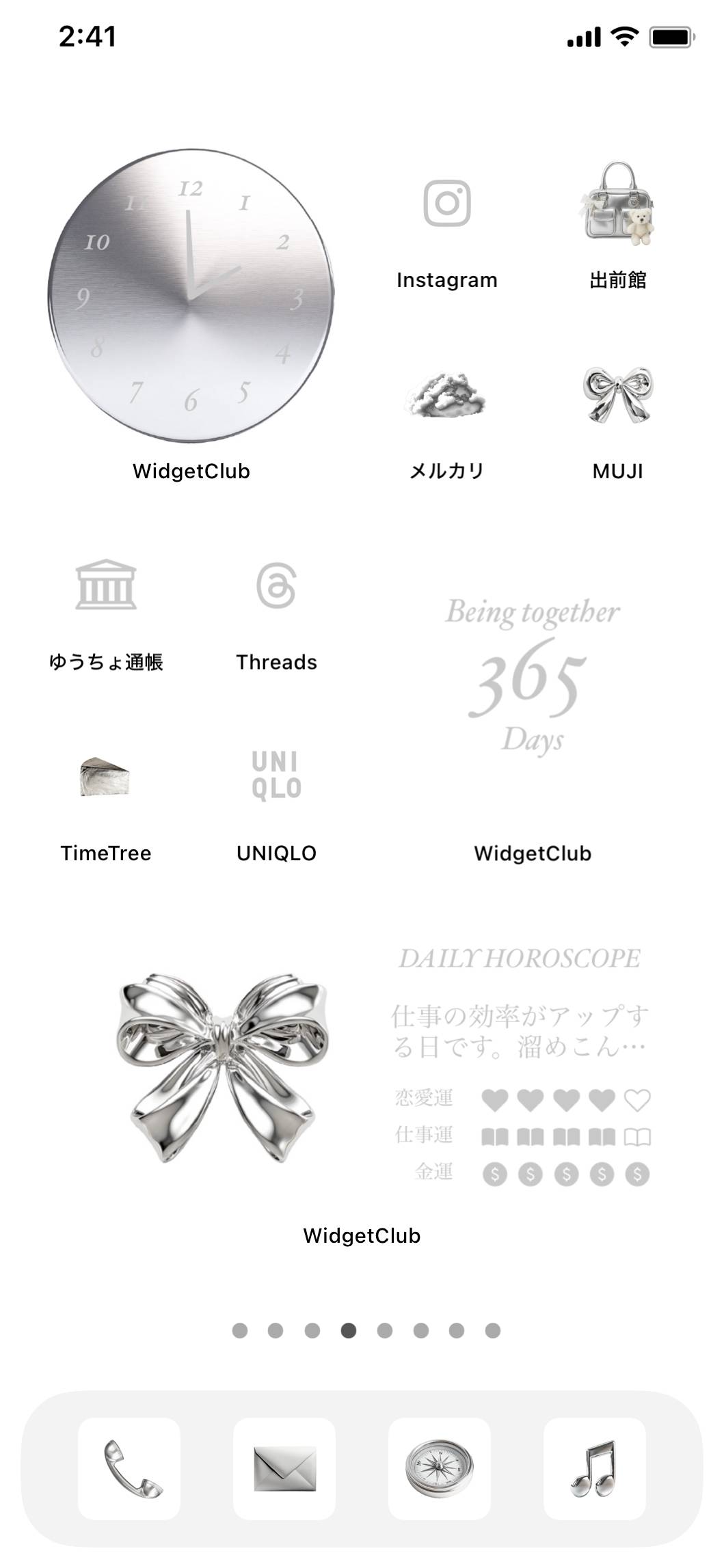
Task: Open the MUJI app
Action: (x=618, y=394)
